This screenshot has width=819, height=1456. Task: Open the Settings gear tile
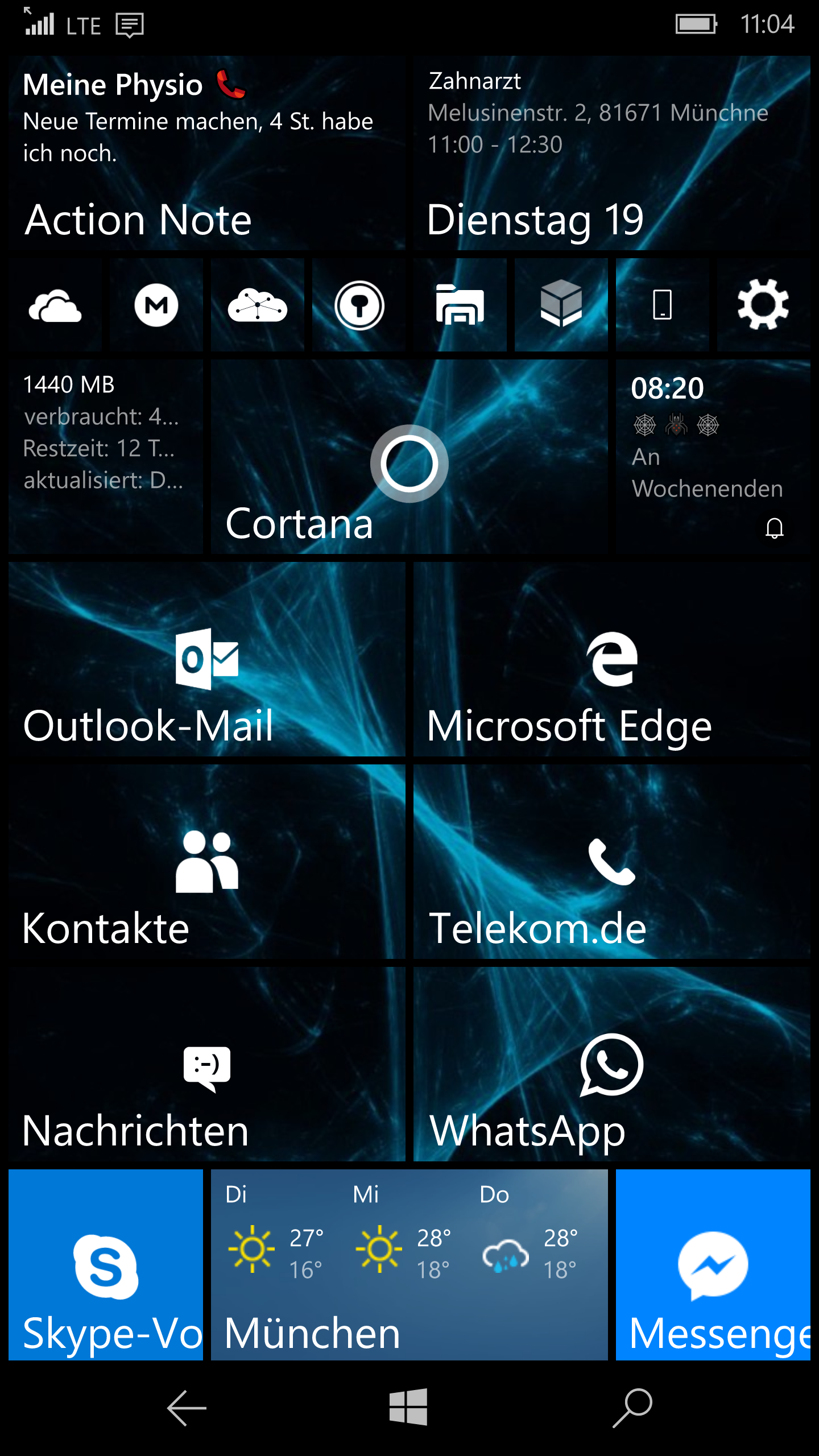pos(764,305)
